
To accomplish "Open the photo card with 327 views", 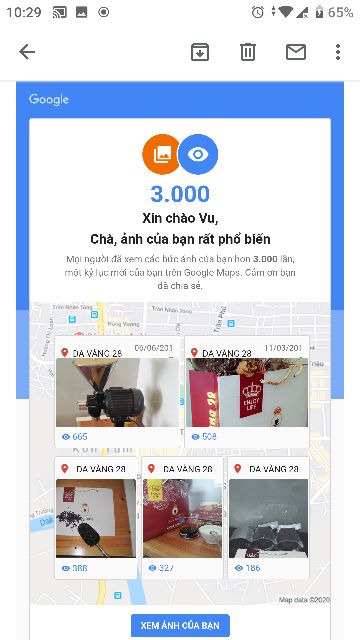I will (x=182, y=518).
